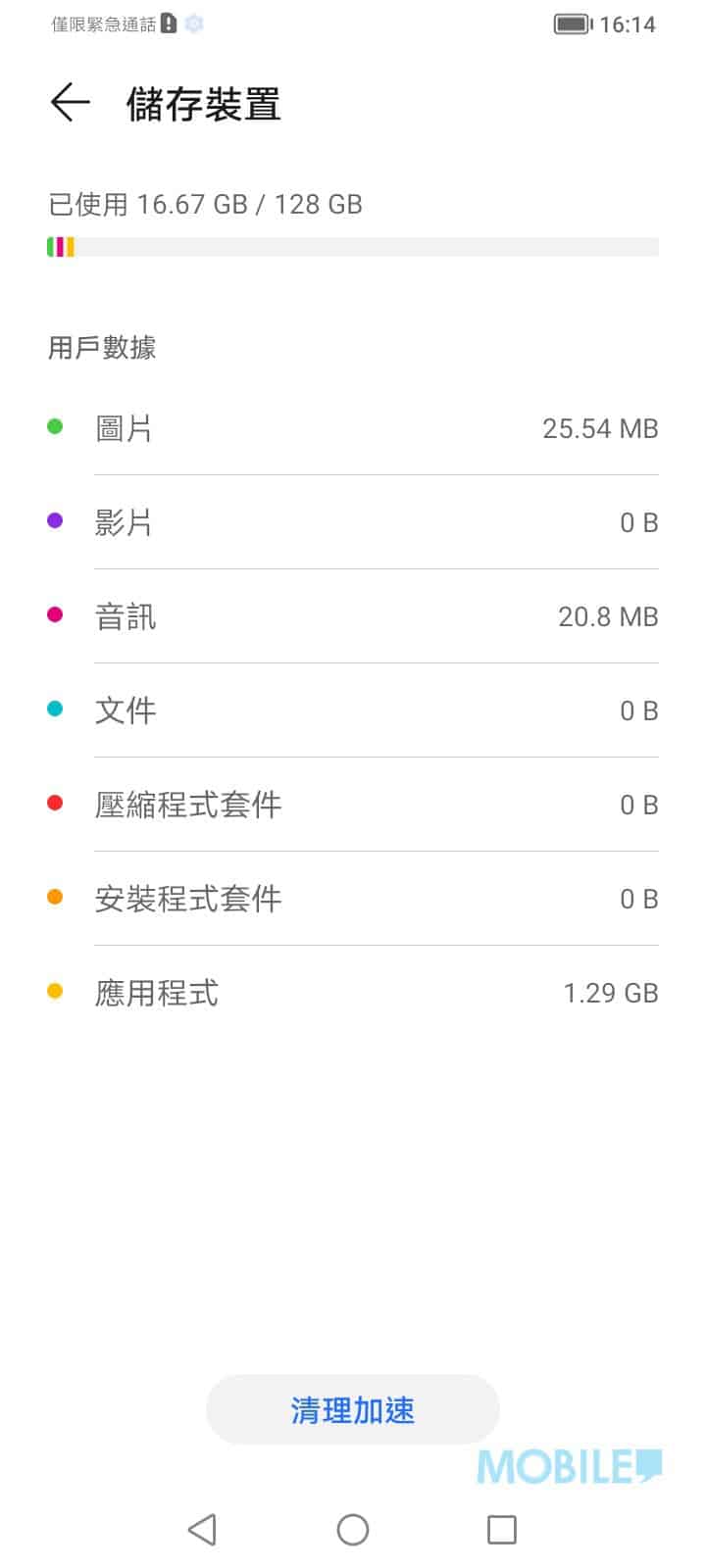706x1568 pixels.
Task: Open the 文件 storage row
Action: click(353, 710)
